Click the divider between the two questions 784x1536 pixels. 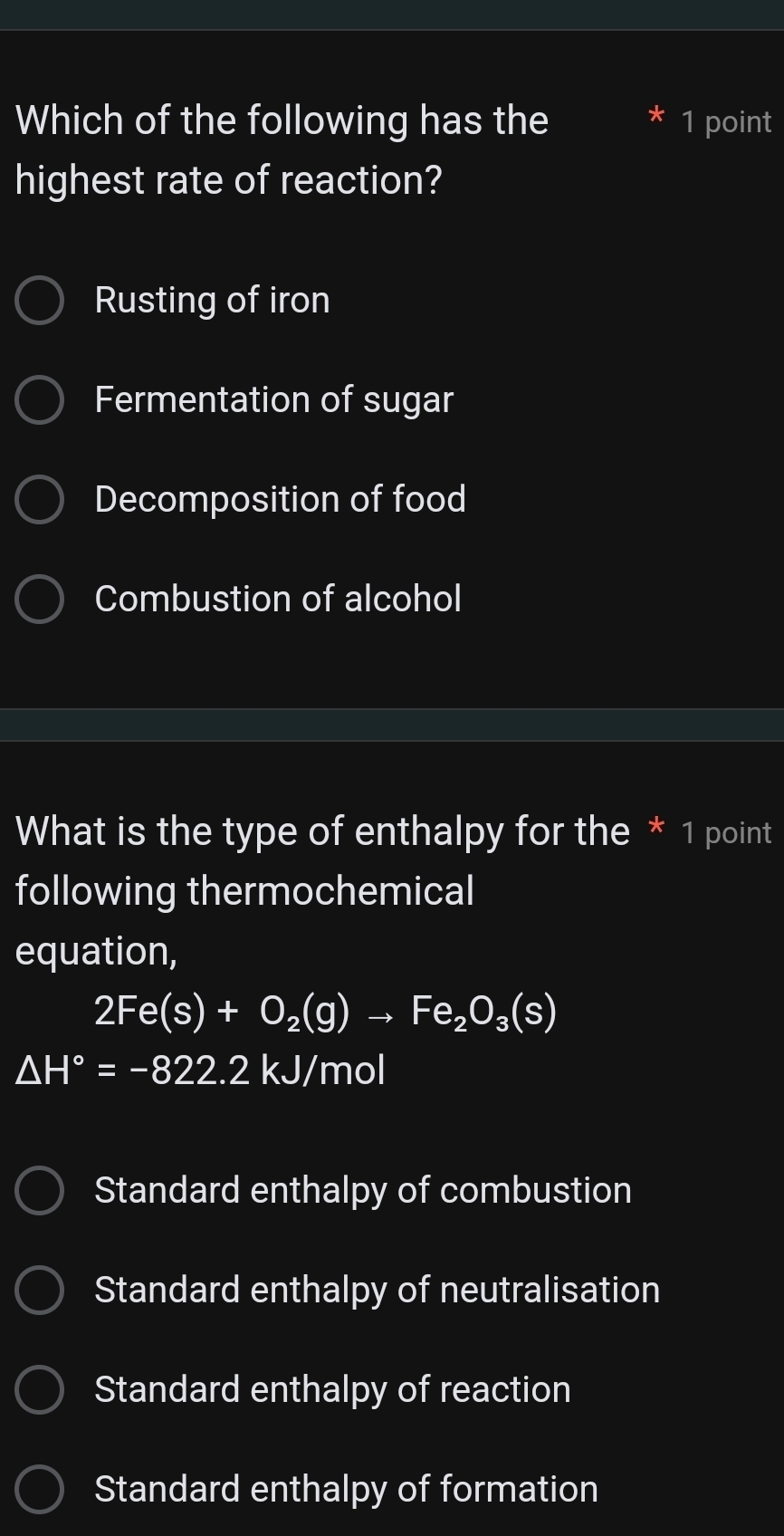coord(392,722)
